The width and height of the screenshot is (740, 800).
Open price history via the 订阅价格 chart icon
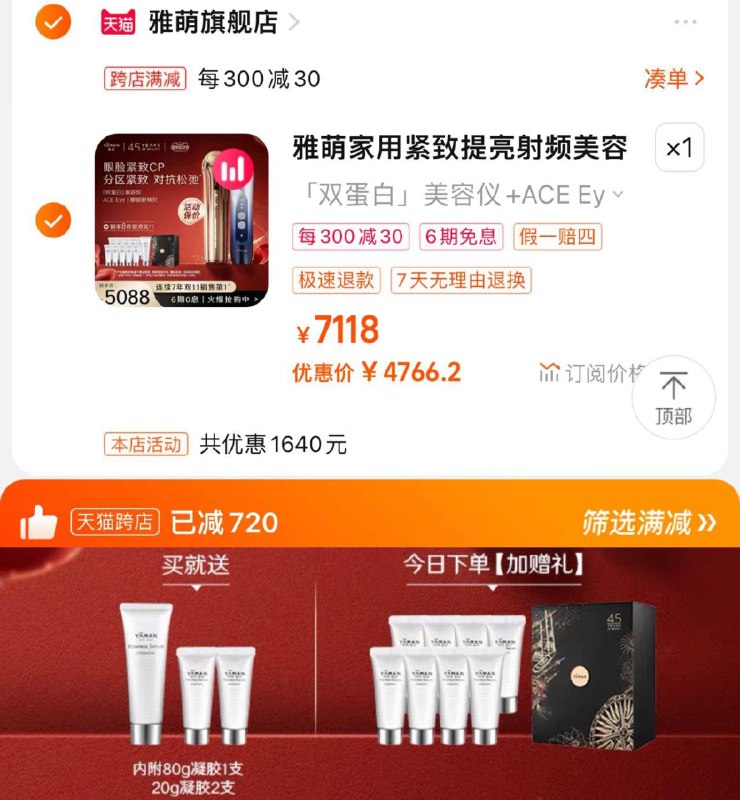click(x=549, y=372)
